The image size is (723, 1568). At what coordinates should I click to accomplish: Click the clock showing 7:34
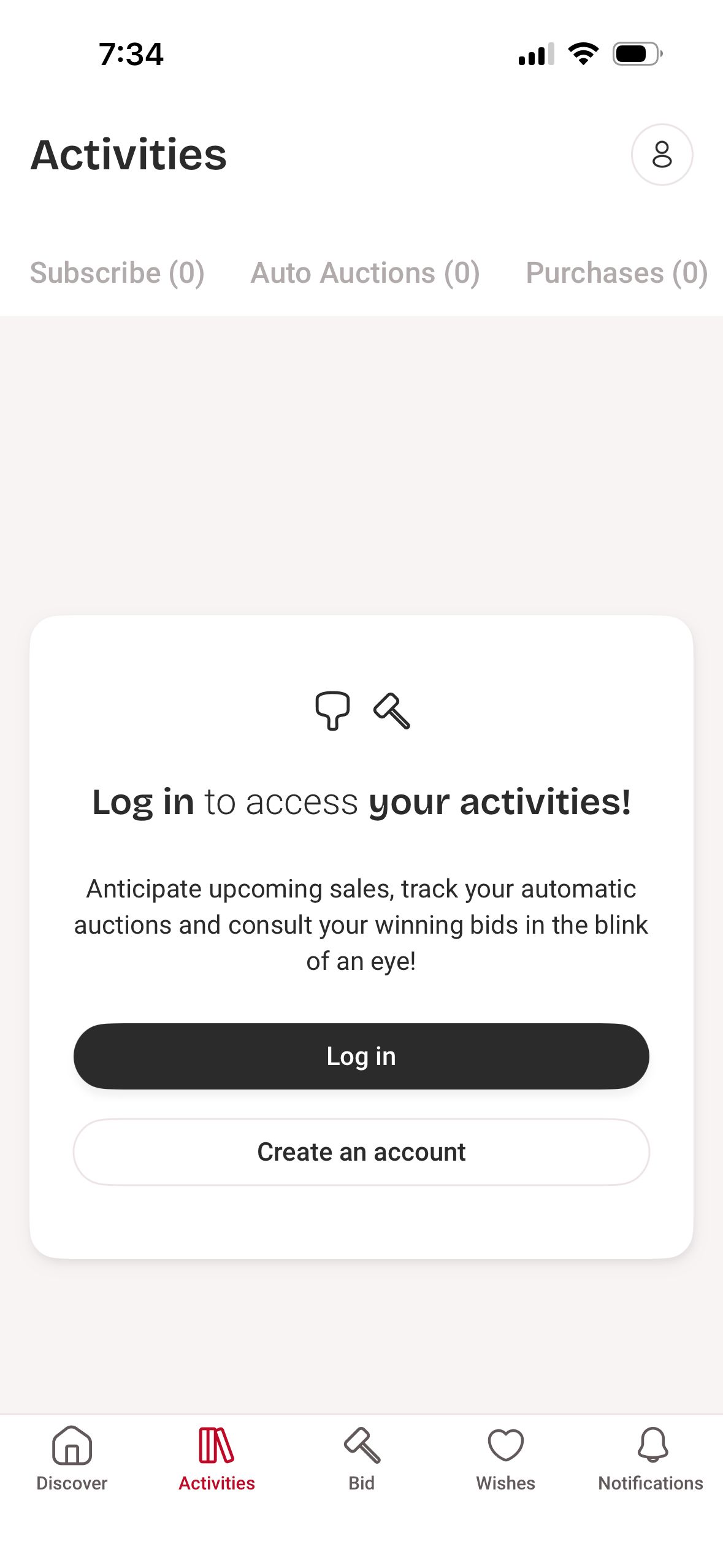tap(131, 54)
